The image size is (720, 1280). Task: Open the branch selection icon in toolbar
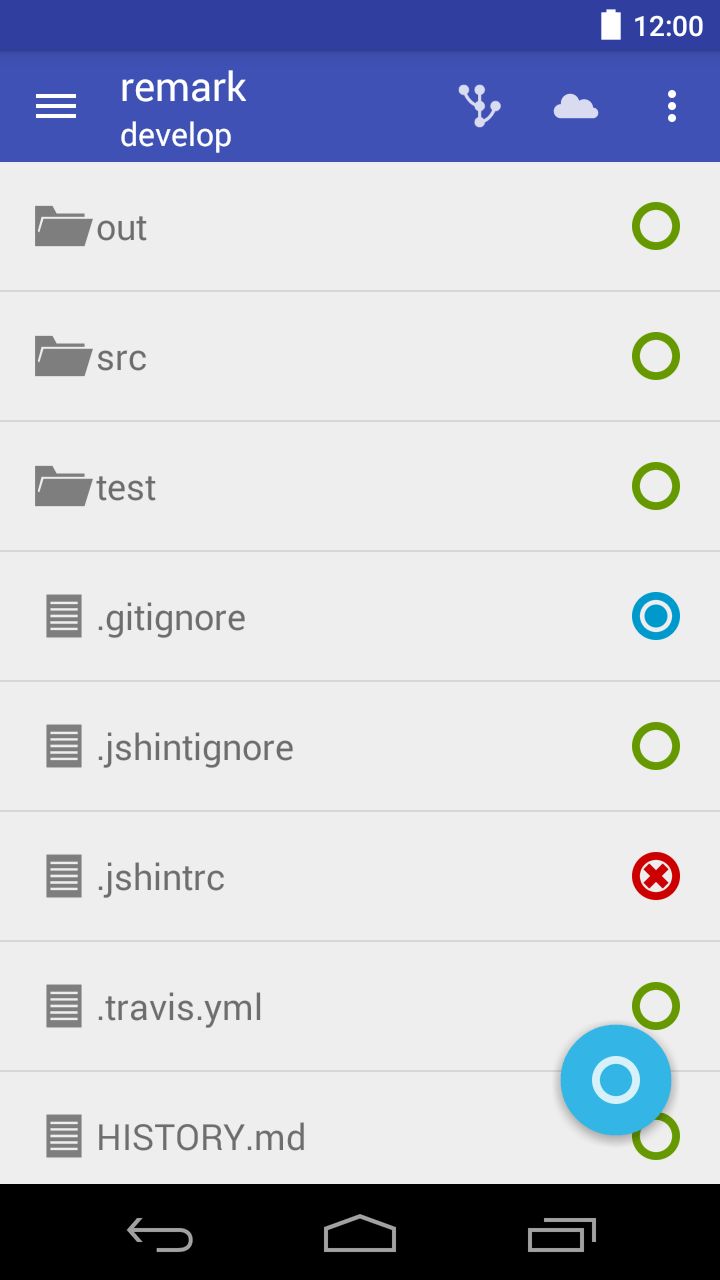(479, 106)
